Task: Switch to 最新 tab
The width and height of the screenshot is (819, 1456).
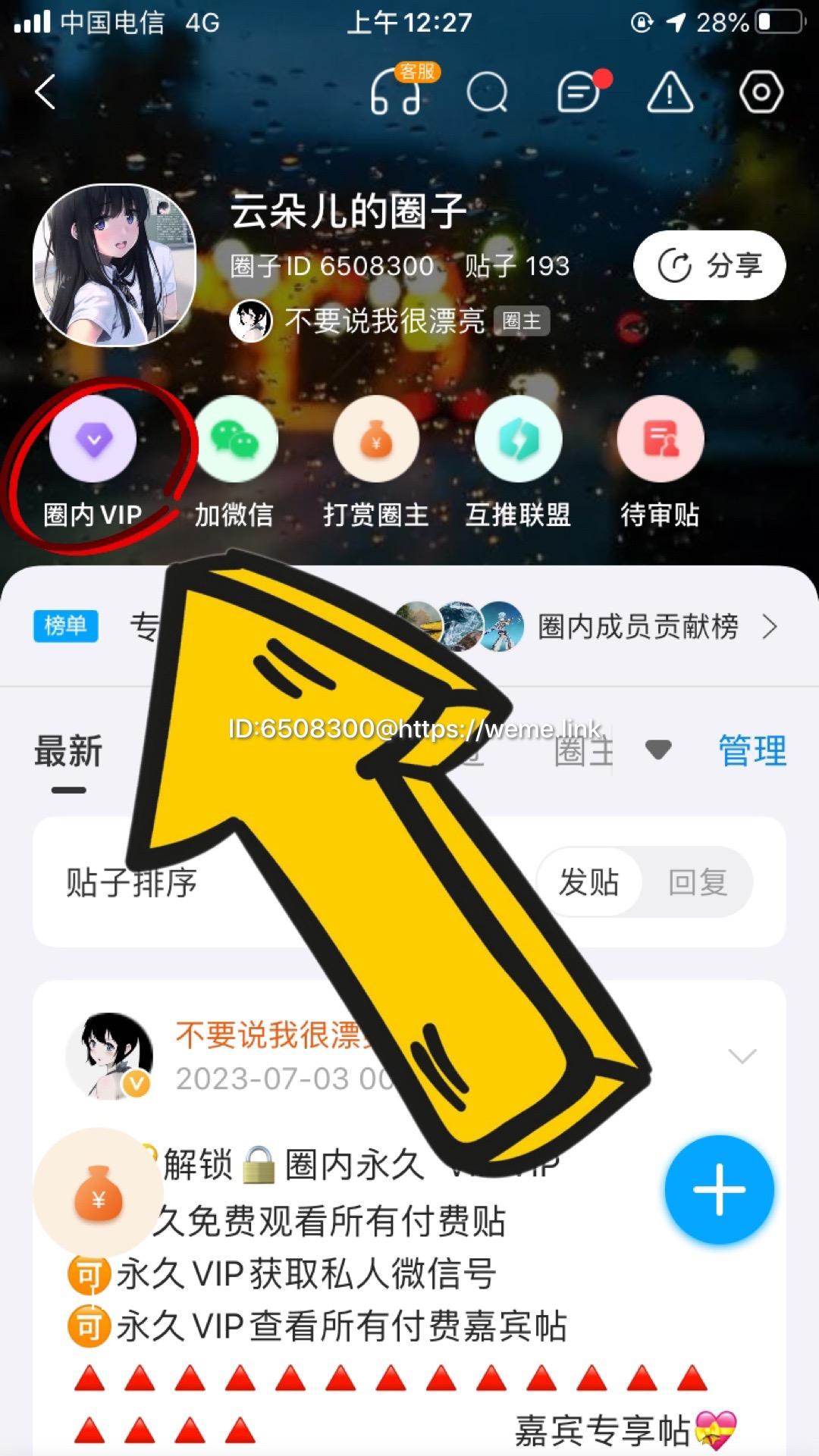Action: (68, 752)
